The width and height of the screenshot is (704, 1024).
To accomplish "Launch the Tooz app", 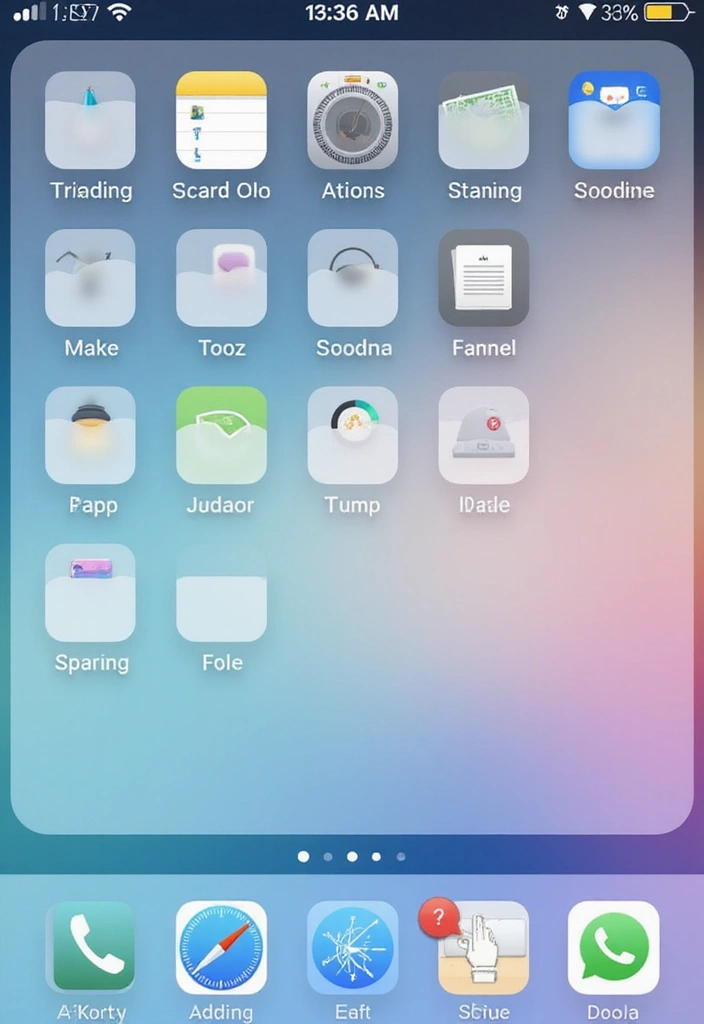I will point(221,278).
